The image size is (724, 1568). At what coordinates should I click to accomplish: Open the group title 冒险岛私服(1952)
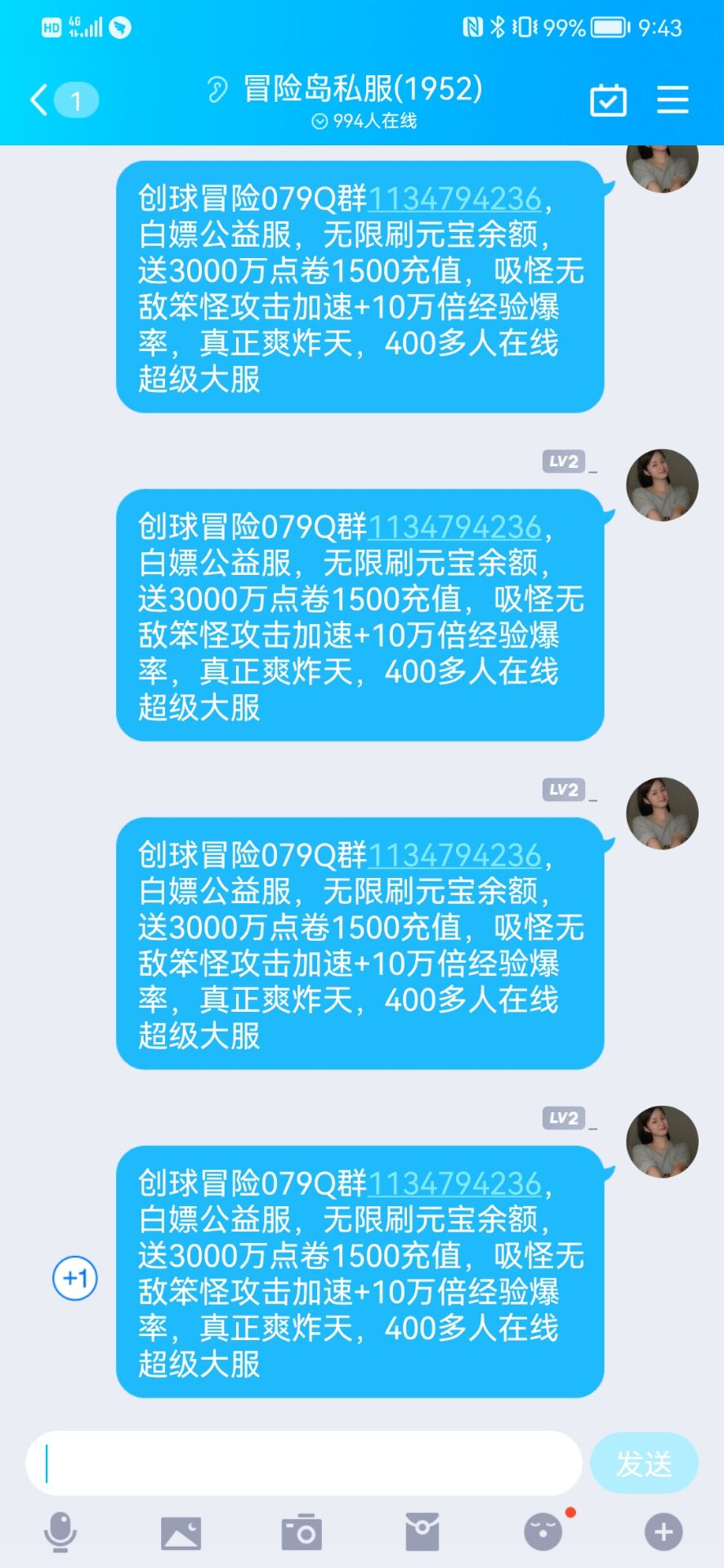(362, 89)
